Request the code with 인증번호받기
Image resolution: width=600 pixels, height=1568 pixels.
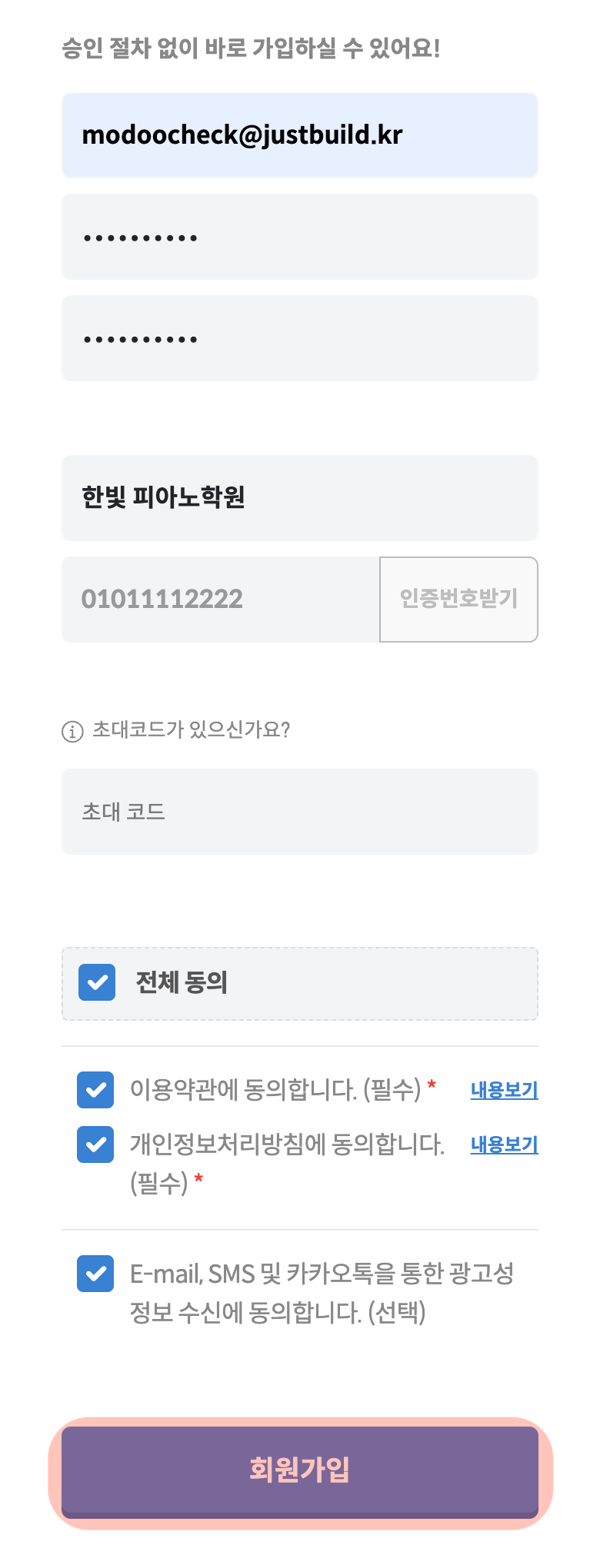(x=458, y=600)
